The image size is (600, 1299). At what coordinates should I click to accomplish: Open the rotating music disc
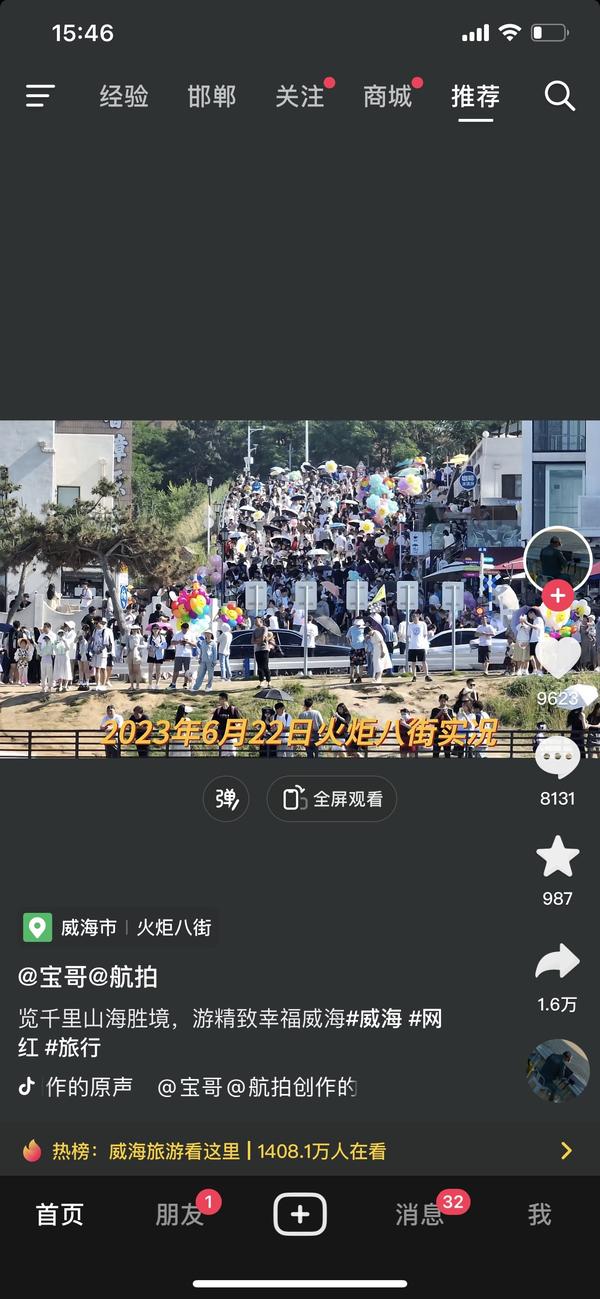tap(557, 1071)
